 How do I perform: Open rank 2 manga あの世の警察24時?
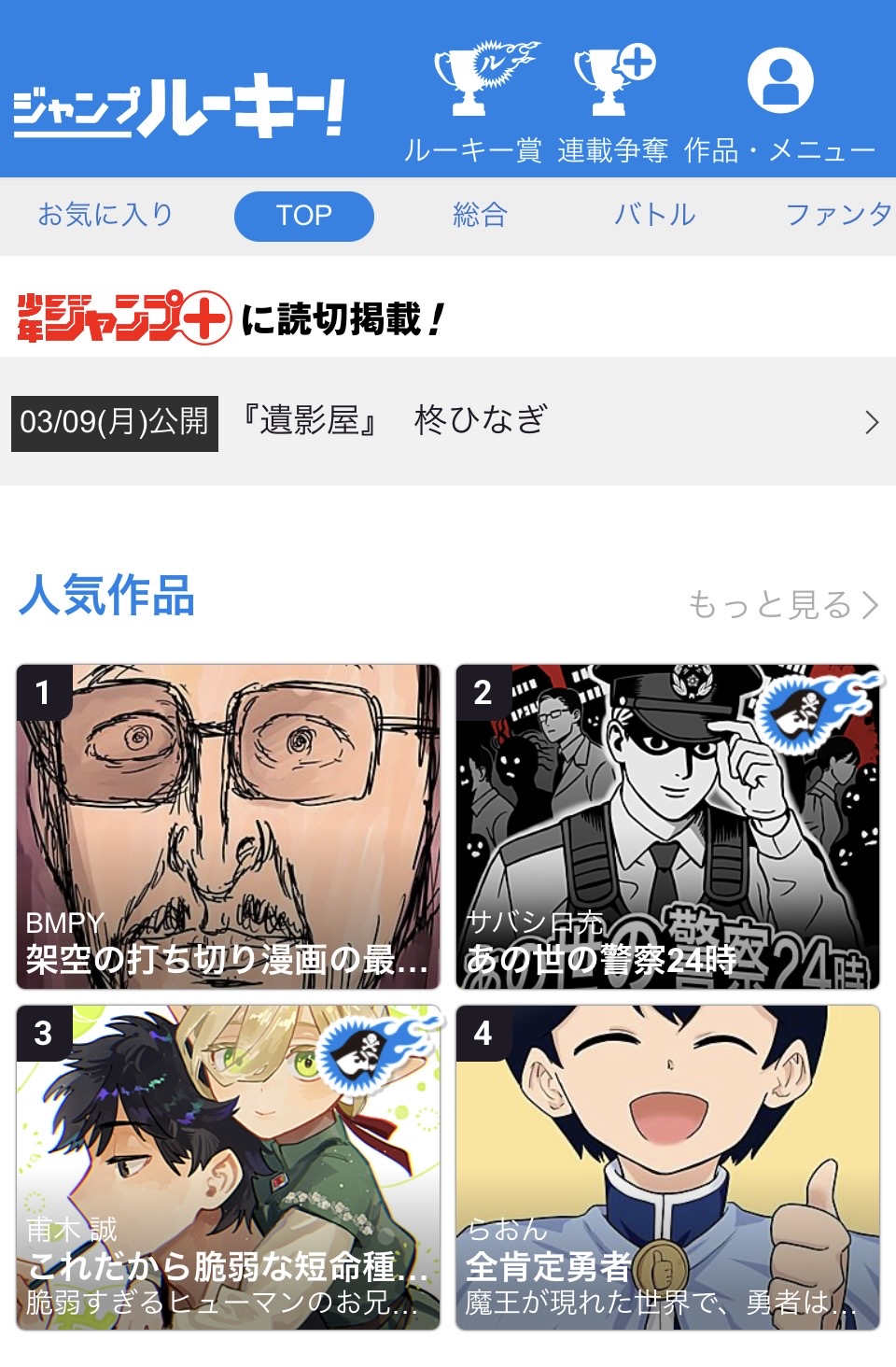click(x=667, y=826)
